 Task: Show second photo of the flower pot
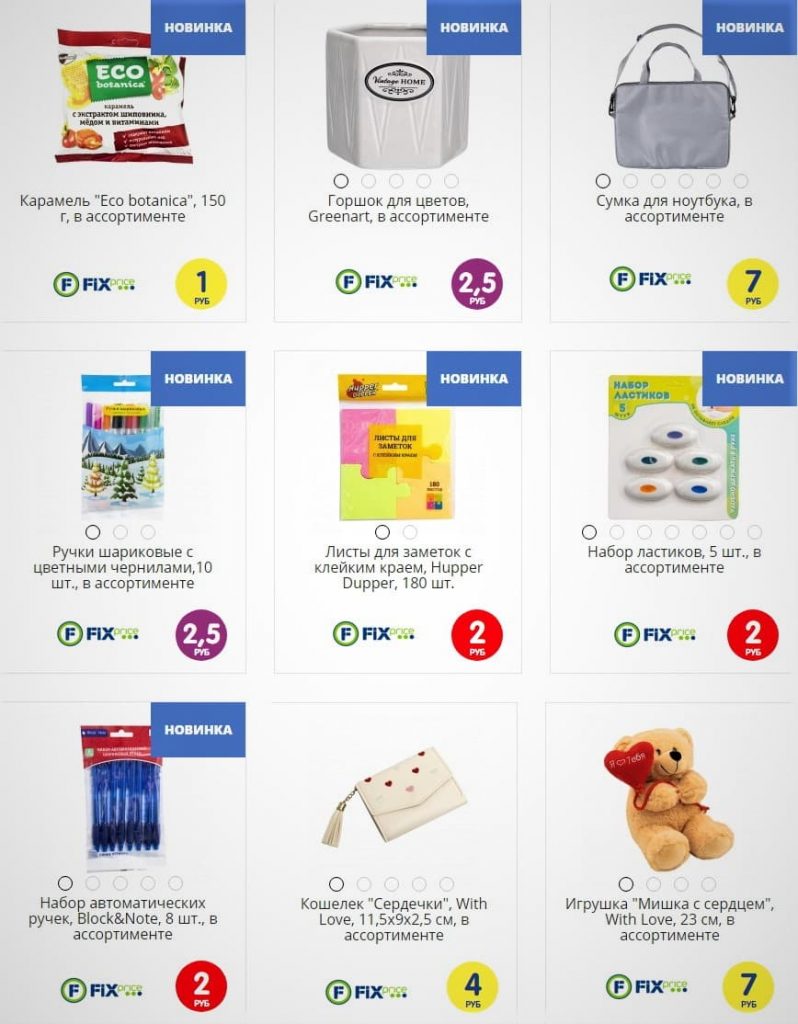point(369,181)
